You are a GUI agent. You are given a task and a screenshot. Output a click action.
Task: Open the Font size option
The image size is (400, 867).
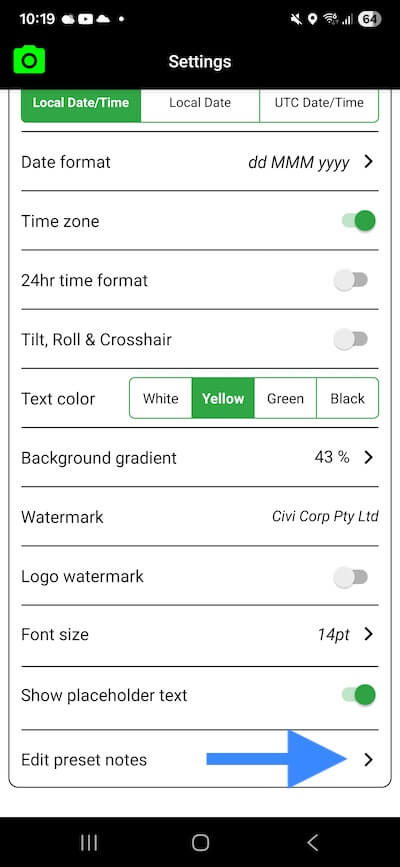pyautogui.click(x=200, y=634)
